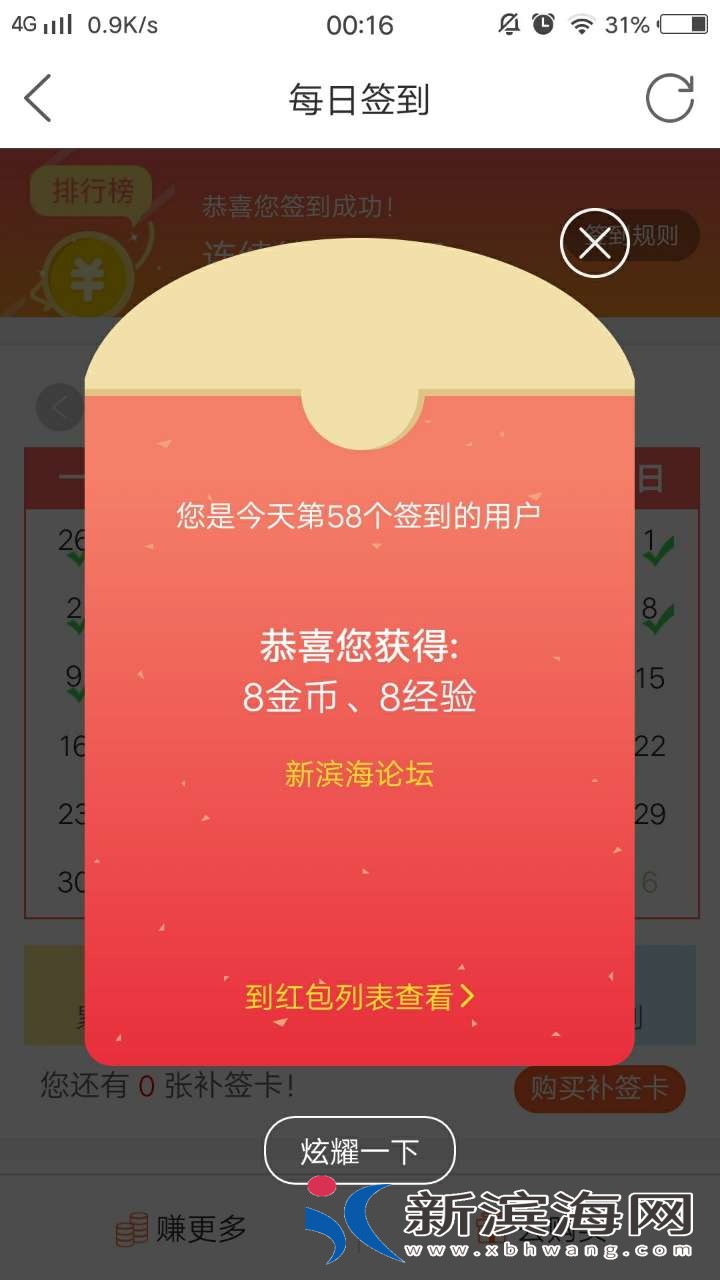Go back from 每日签到 page

(x=38, y=99)
